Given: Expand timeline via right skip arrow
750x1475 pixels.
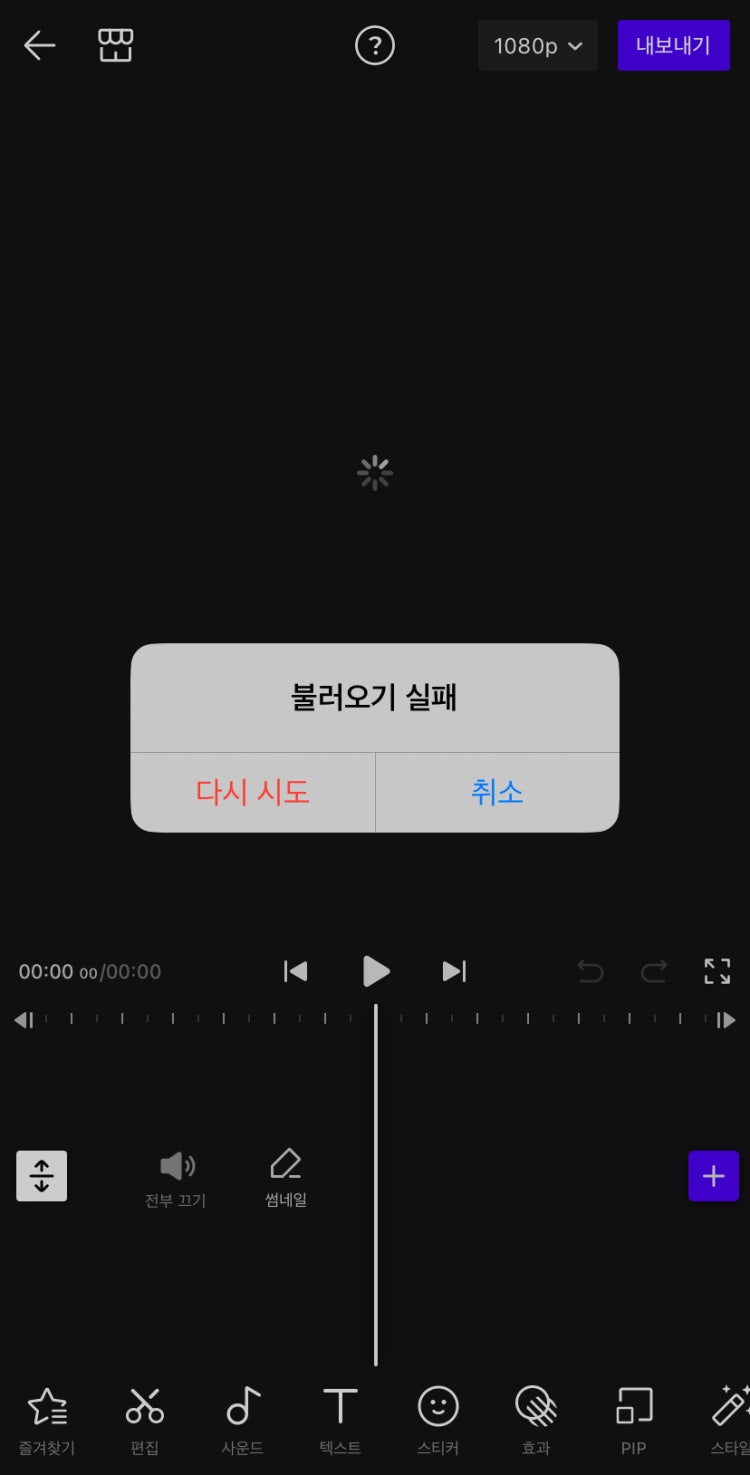Looking at the screenshot, I should 727,1019.
